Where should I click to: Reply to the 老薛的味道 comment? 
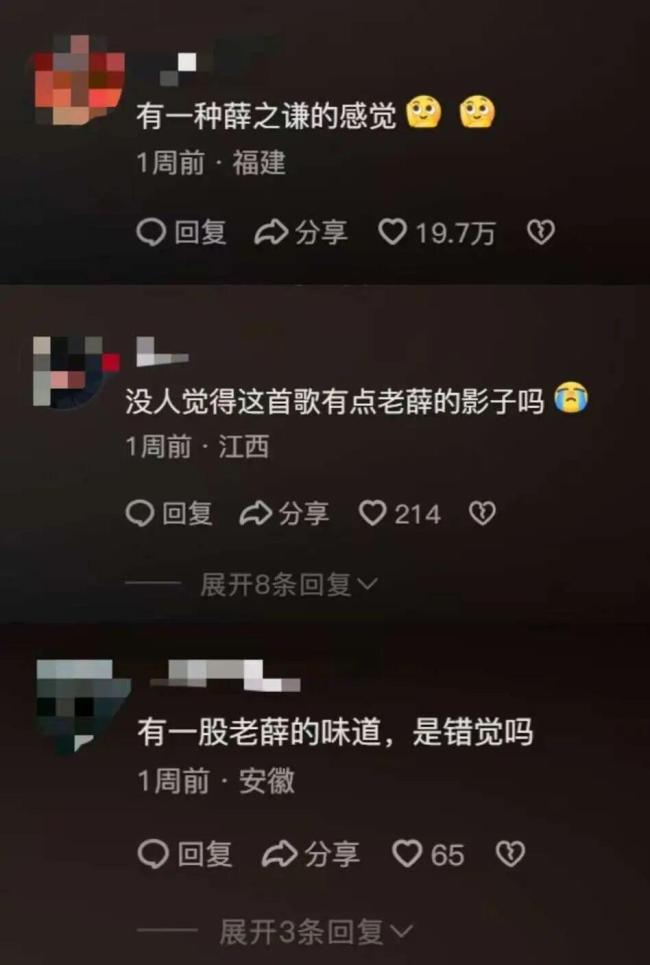click(x=185, y=854)
